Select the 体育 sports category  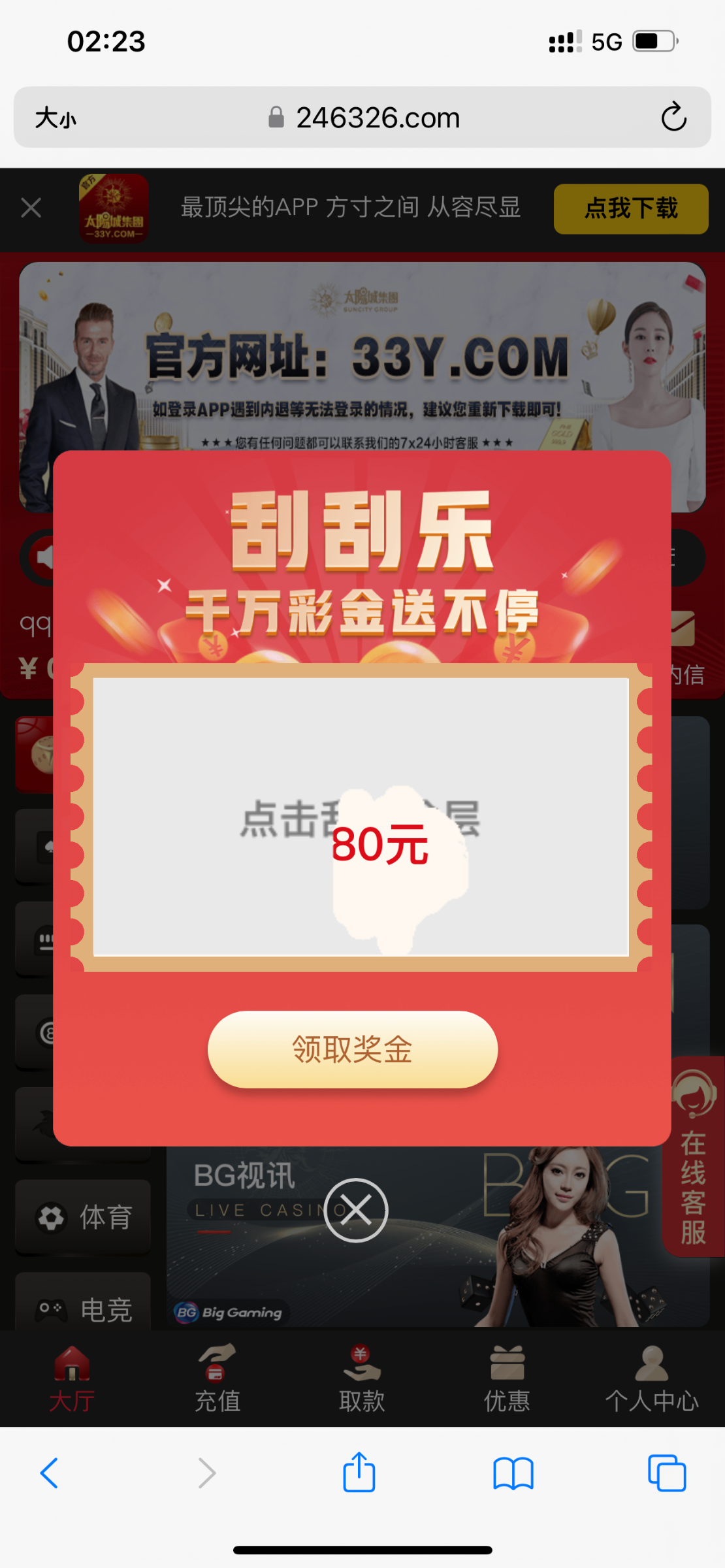84,1217
